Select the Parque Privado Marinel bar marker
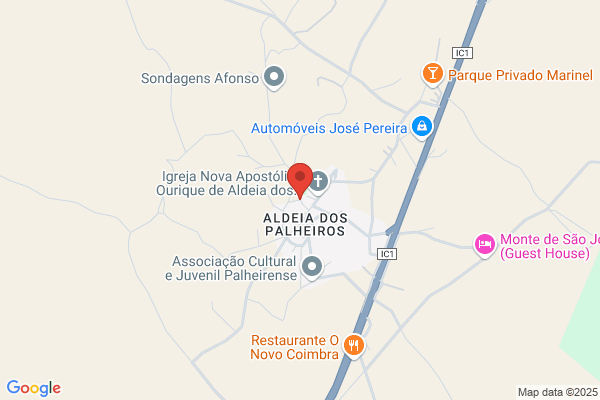 pyautogui.click(x=432, y=73)
